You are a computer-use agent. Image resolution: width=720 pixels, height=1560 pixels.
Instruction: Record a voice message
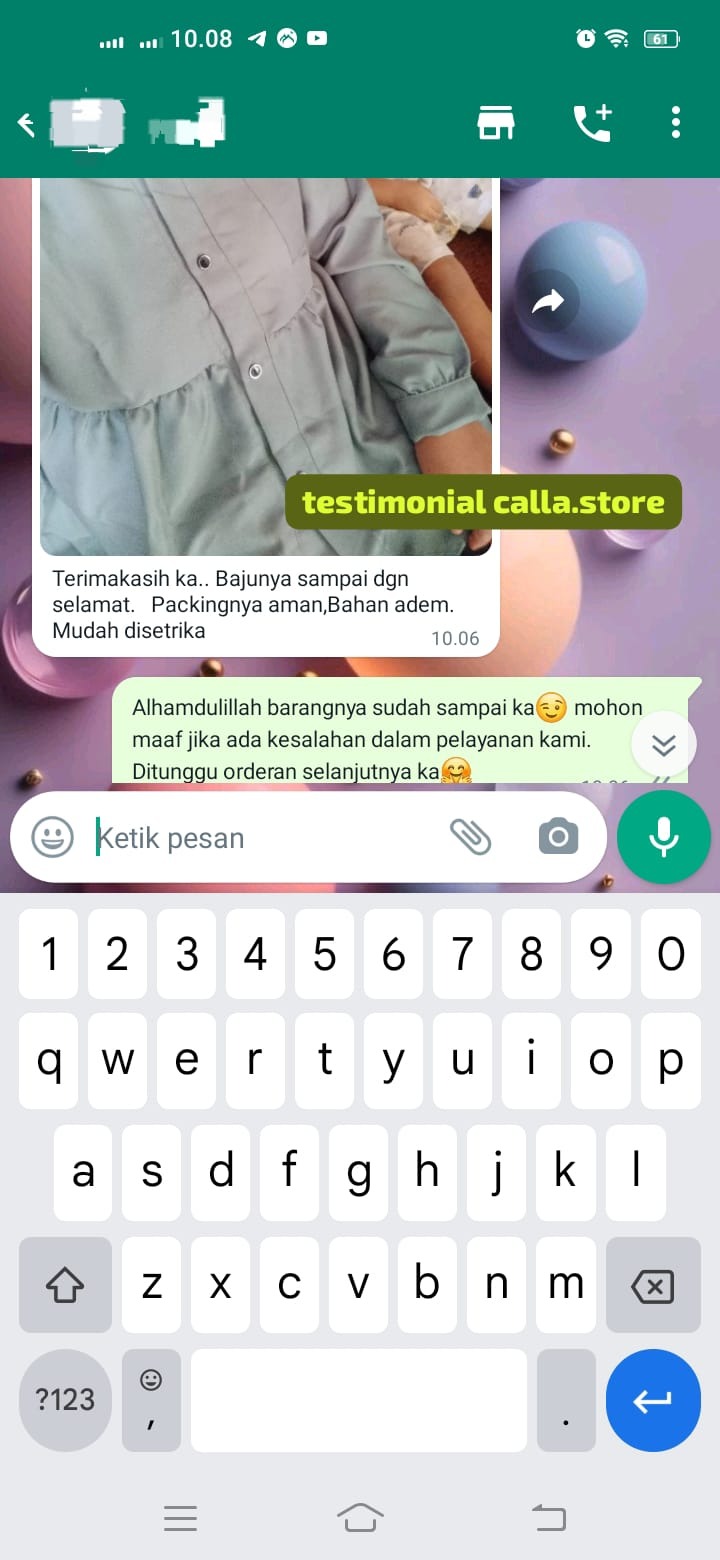(x=664, y=837)
